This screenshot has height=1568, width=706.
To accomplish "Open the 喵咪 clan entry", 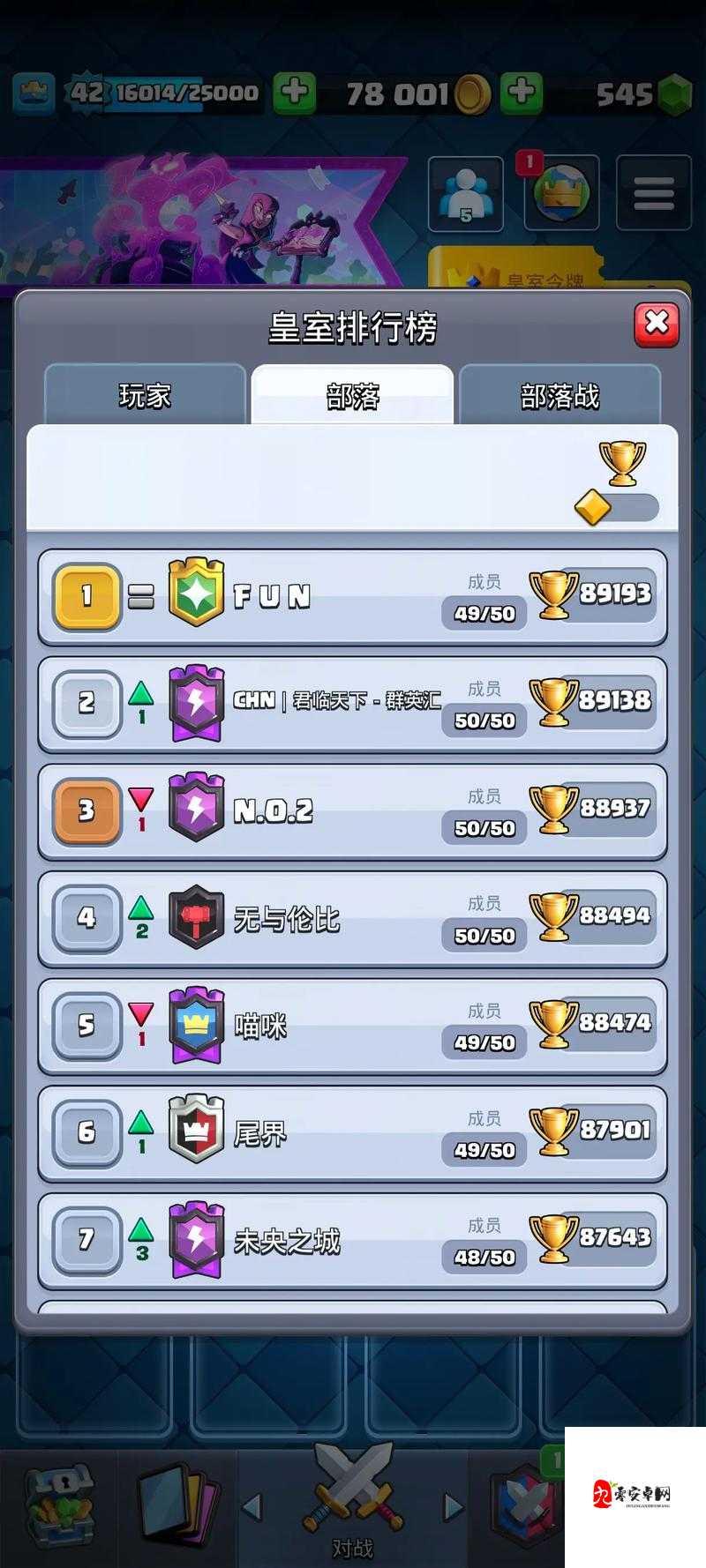I will tap(352, 1027).
